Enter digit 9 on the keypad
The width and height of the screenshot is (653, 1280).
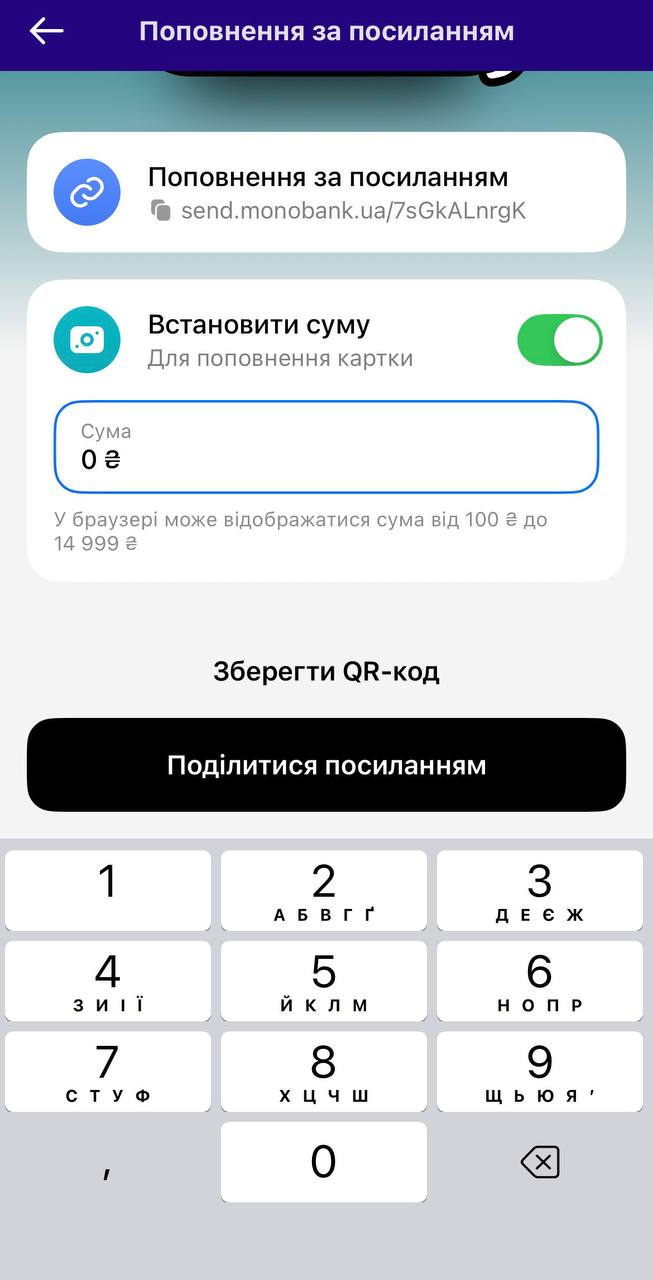click(540, 1071)
